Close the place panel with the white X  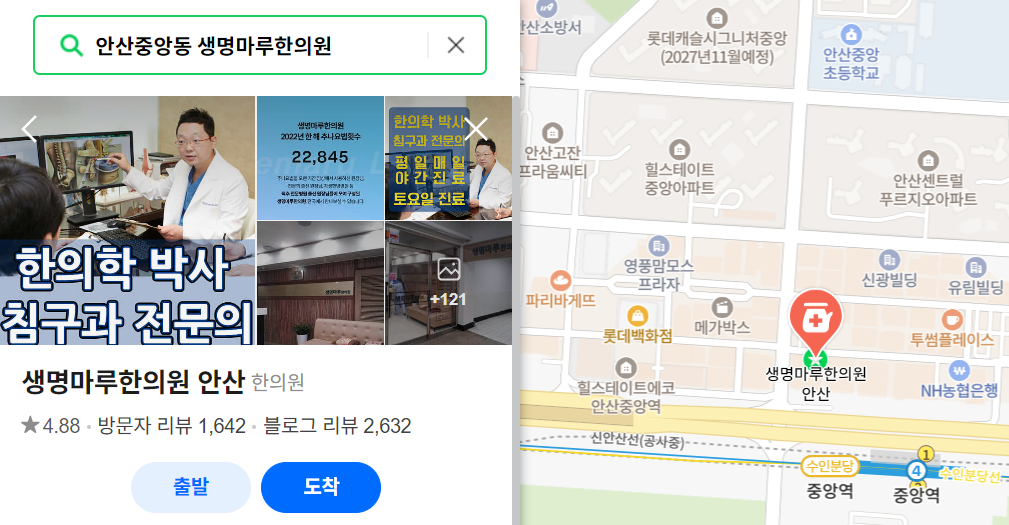click(x=477, y=128)
